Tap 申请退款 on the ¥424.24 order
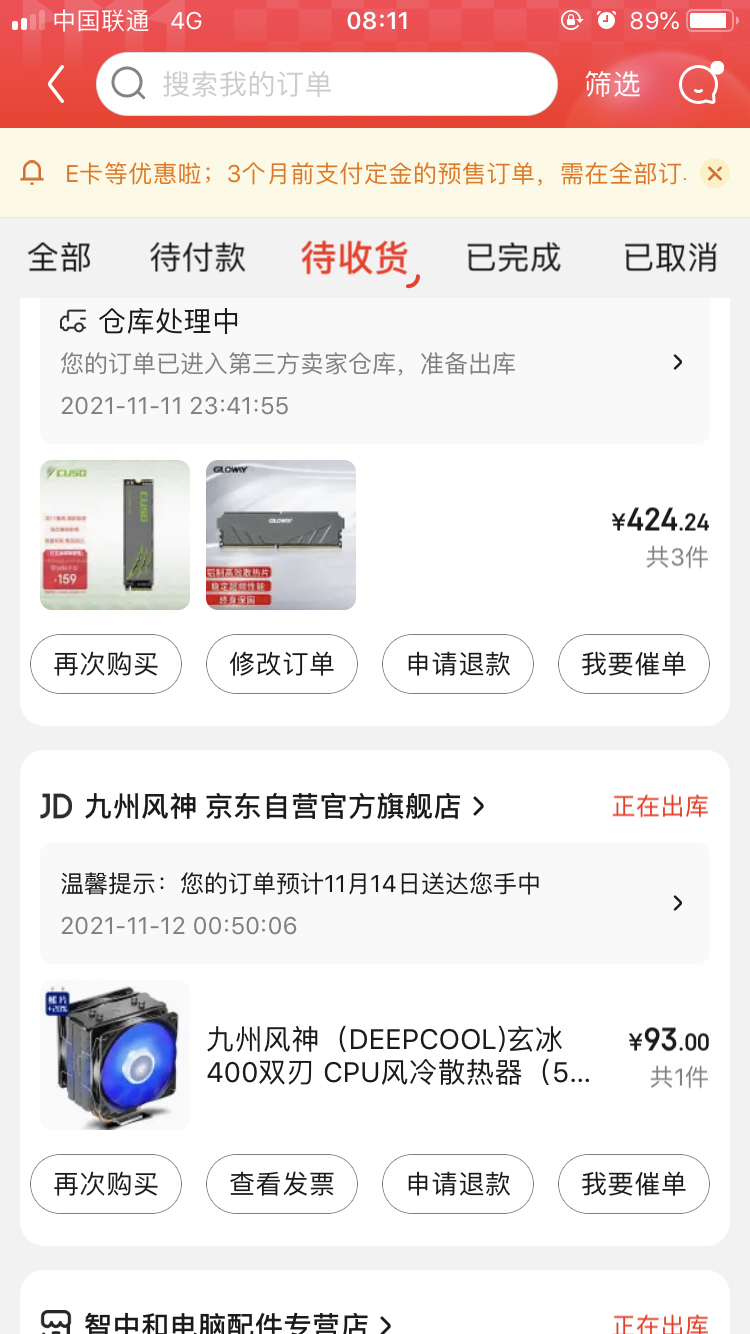The width and height of the screenshot is (750, 1334). [x=458, y=664]
